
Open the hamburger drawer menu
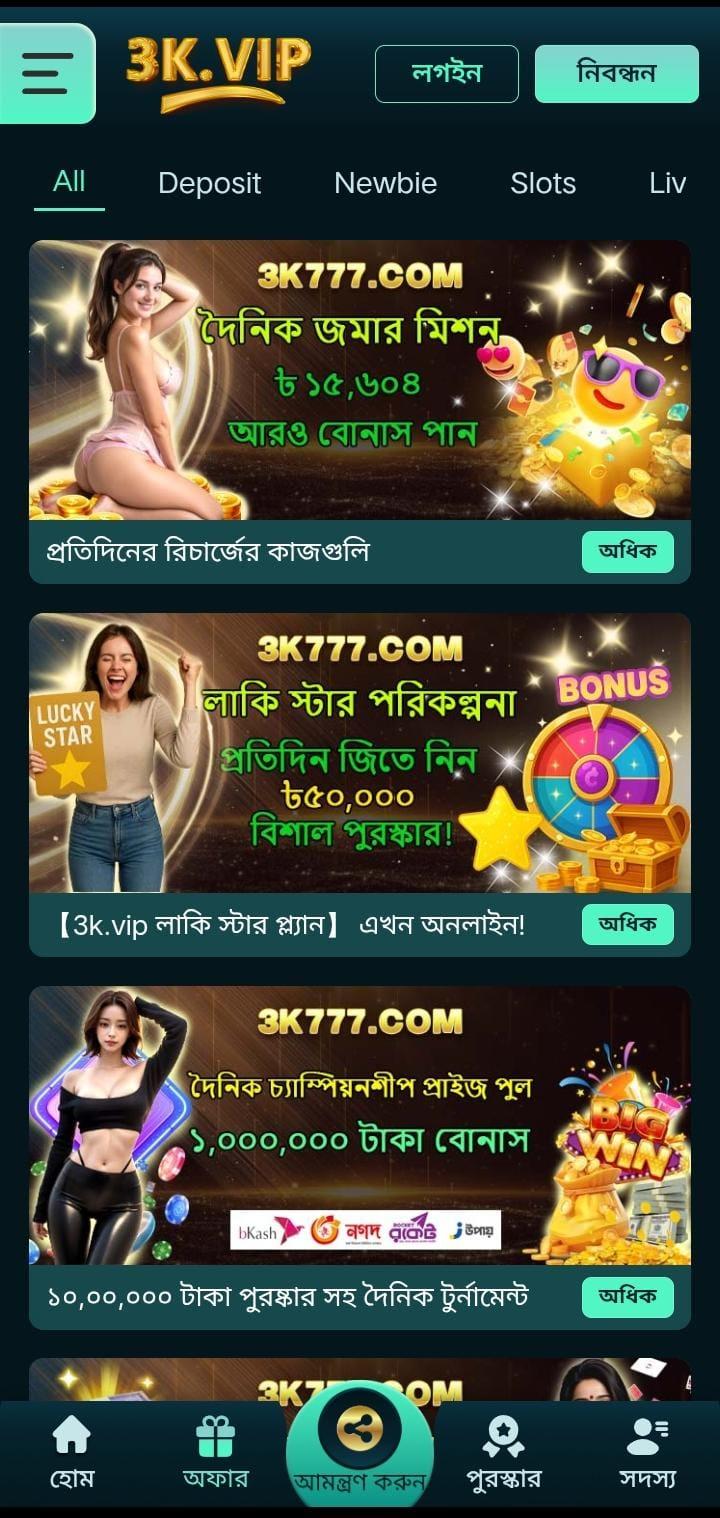(46, 74)
